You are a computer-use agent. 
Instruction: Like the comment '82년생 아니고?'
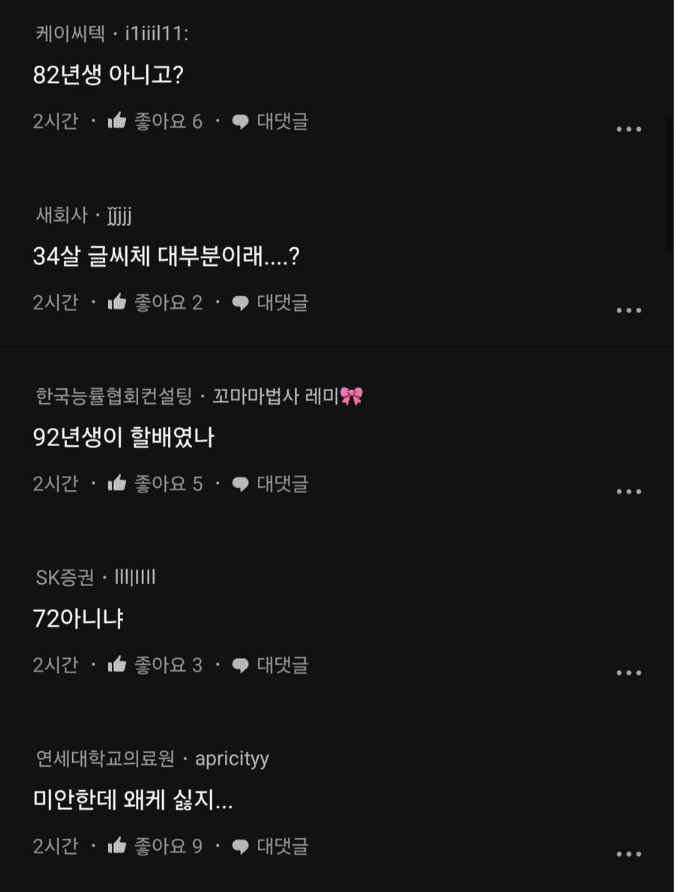[118, 121]
